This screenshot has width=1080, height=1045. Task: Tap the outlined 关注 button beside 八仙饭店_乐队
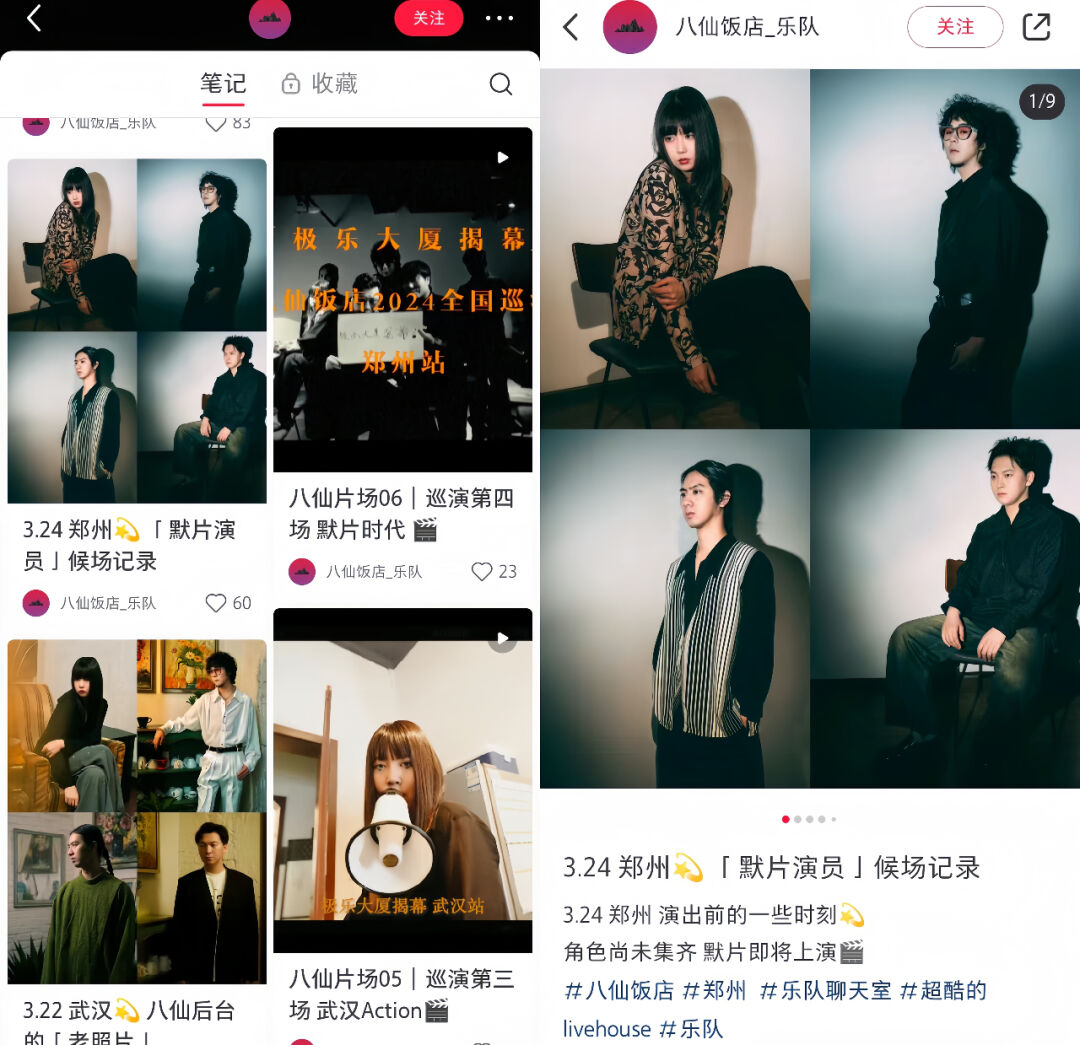point(954,27)
